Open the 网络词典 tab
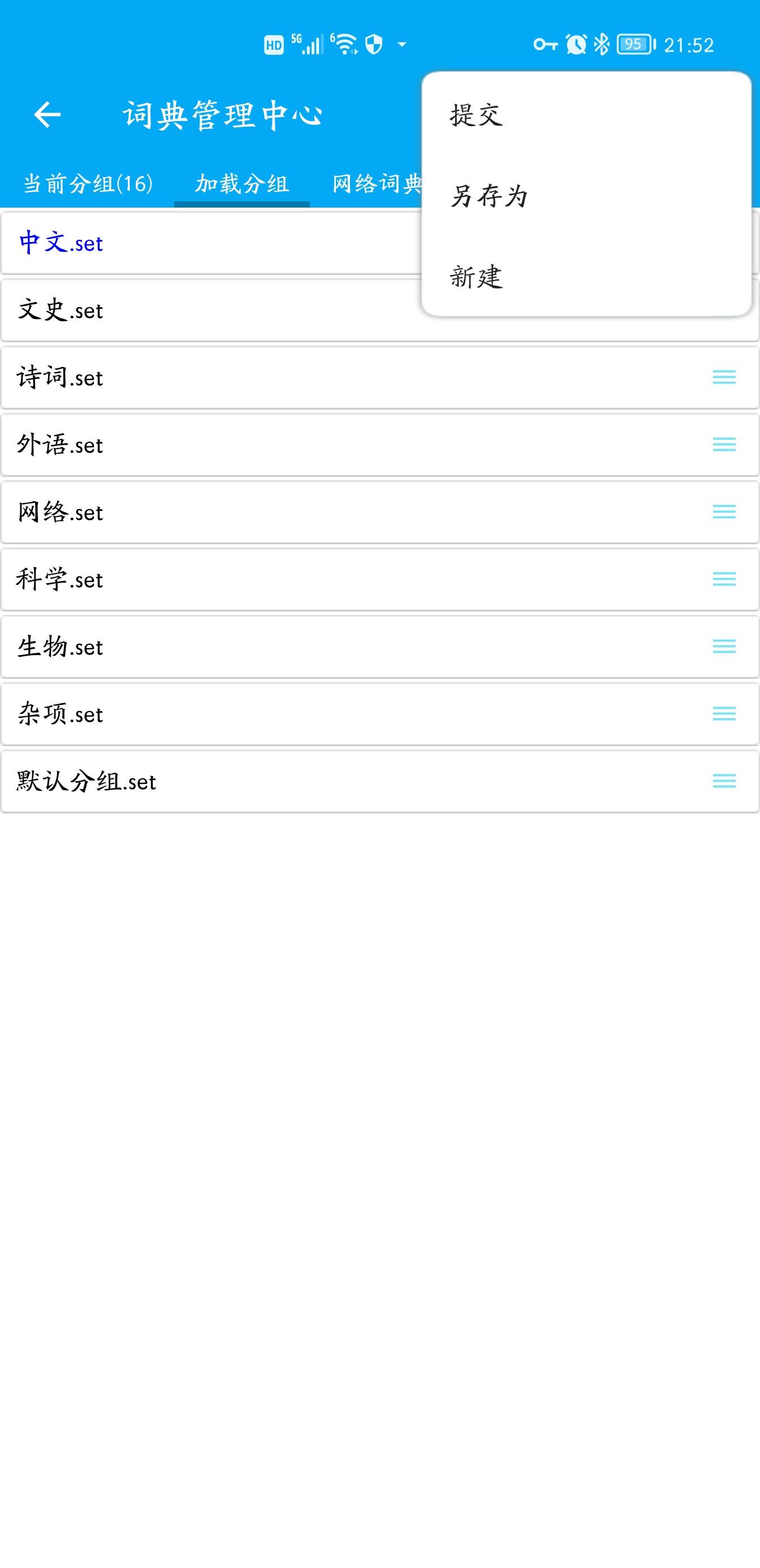Viewport: 760px width, 1568px height. [376, 183]
